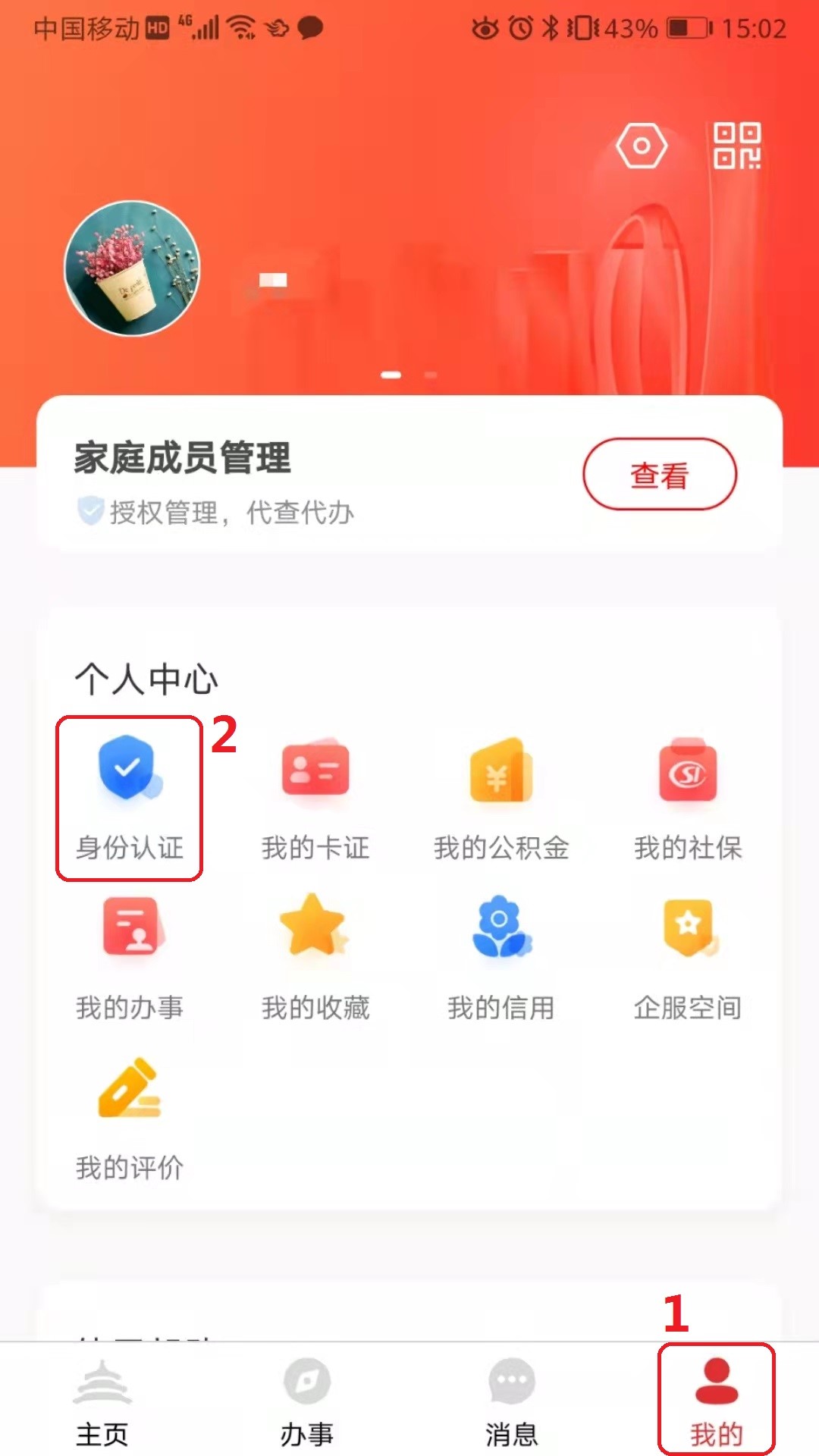Viewport: 819px width, 1456px height.
Task: Tap the profile avatar picture
Action: click(x=132, y=268)
